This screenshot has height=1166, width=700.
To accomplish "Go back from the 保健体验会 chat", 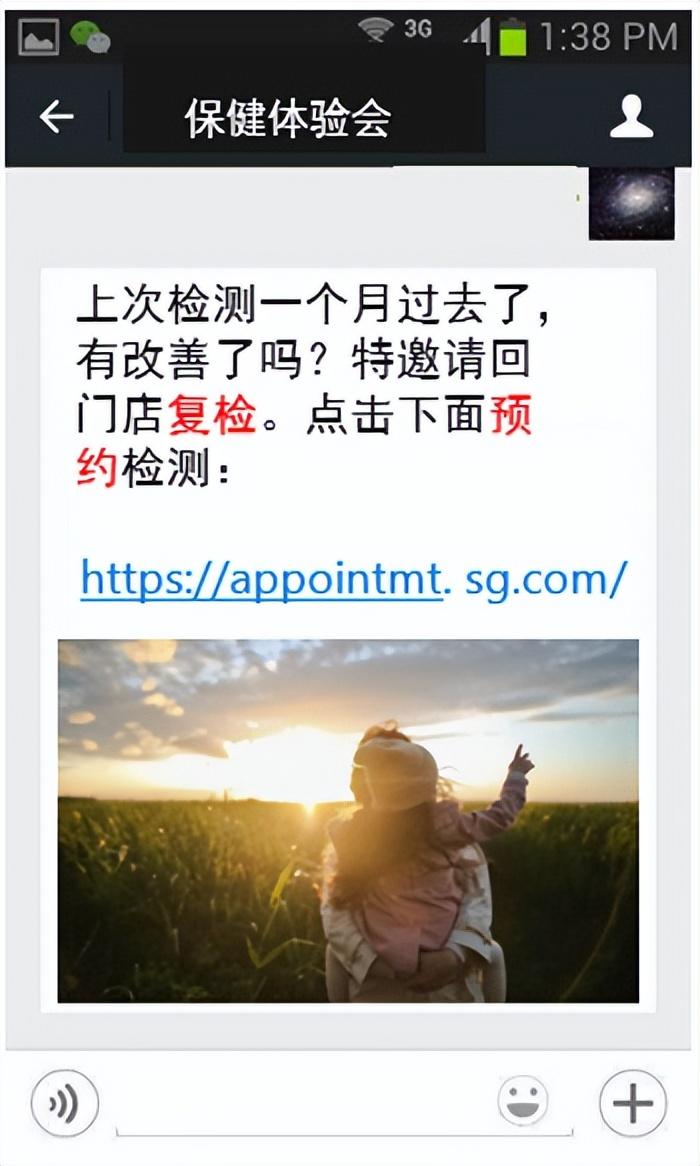I will (56, 118).
